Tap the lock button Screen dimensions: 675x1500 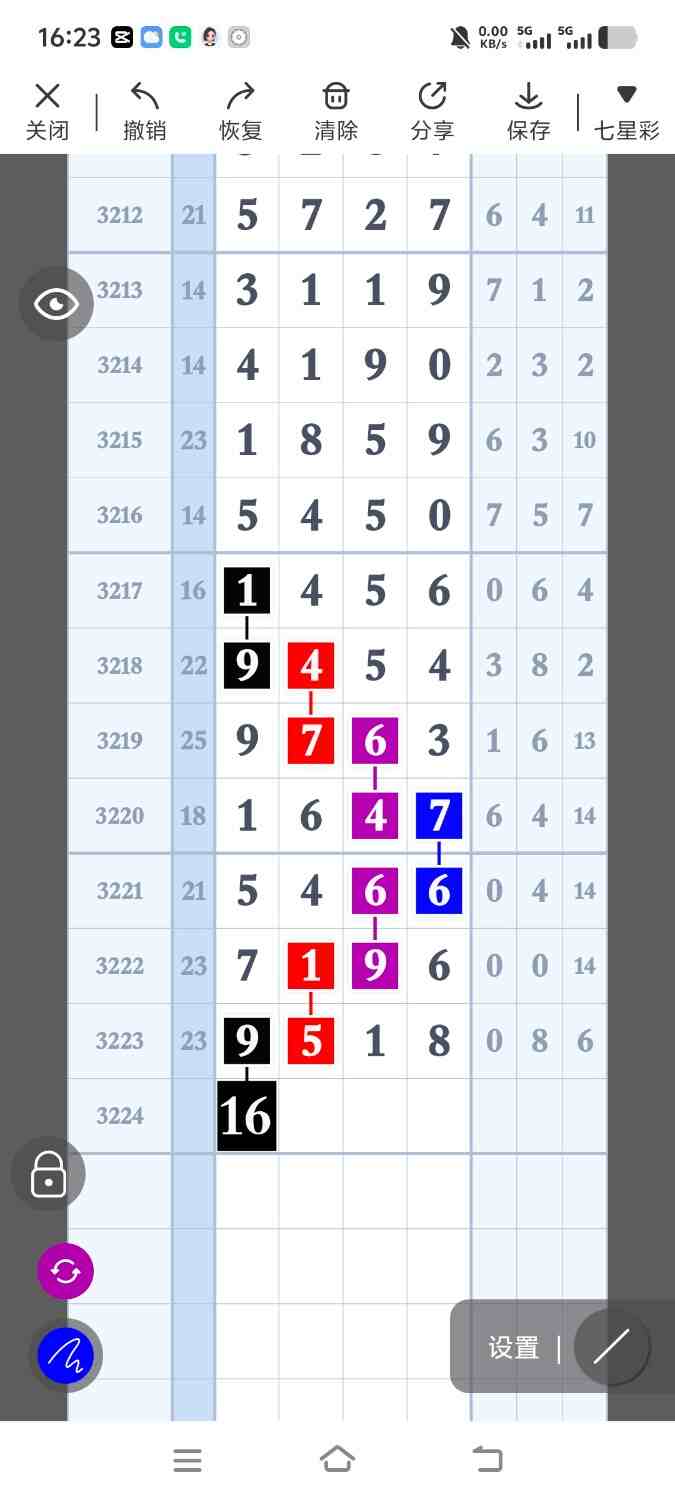tap(48, 1174)
